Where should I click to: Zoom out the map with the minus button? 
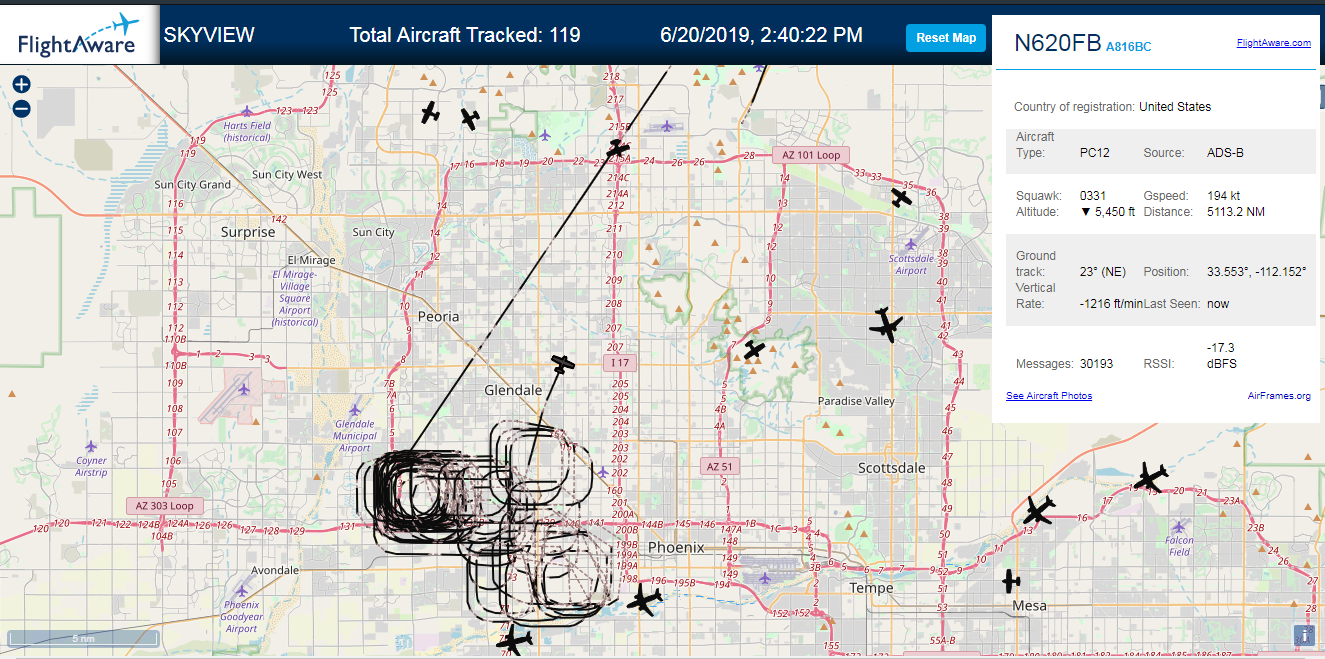coord(22,109)
